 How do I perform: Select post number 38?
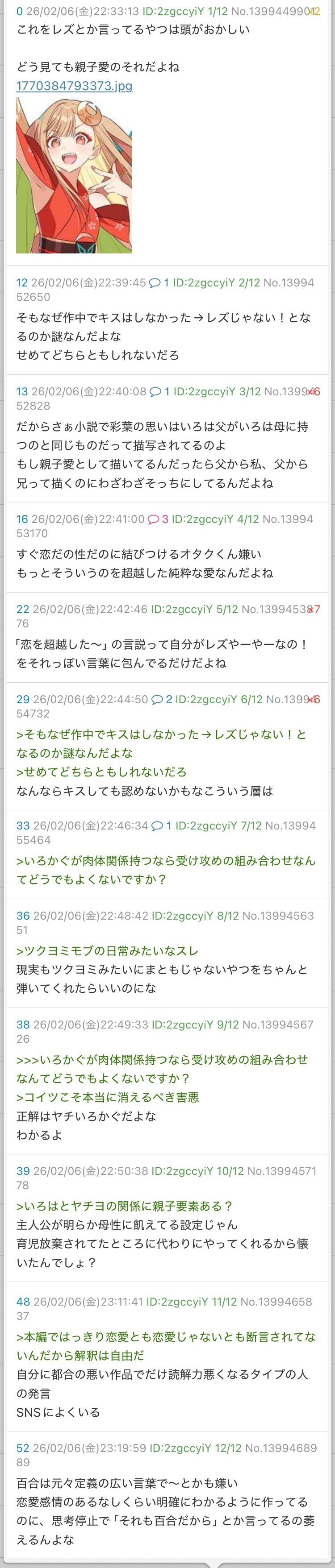(x=22, y=1025)
